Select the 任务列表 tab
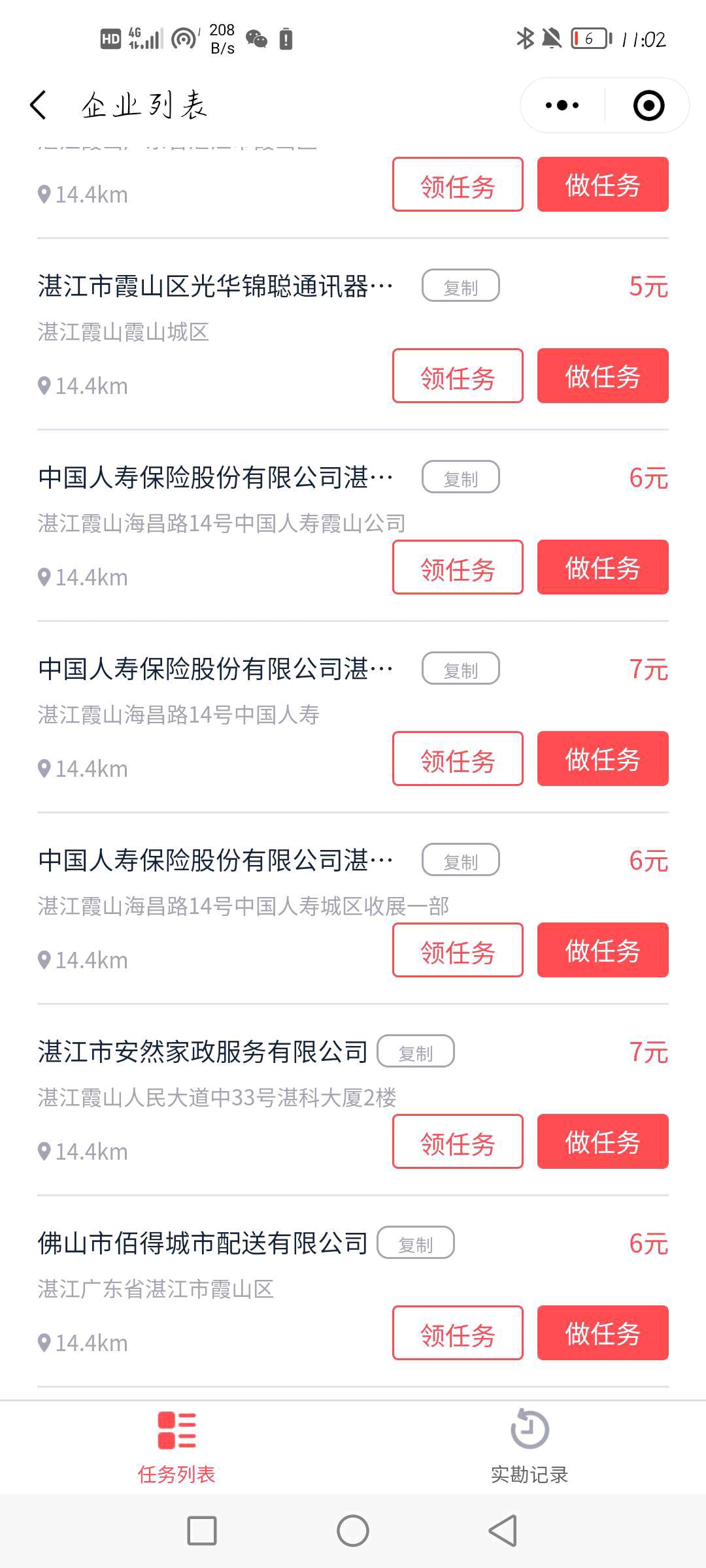The height and width of the screenshot is (1568, 706). [176, 1446]
